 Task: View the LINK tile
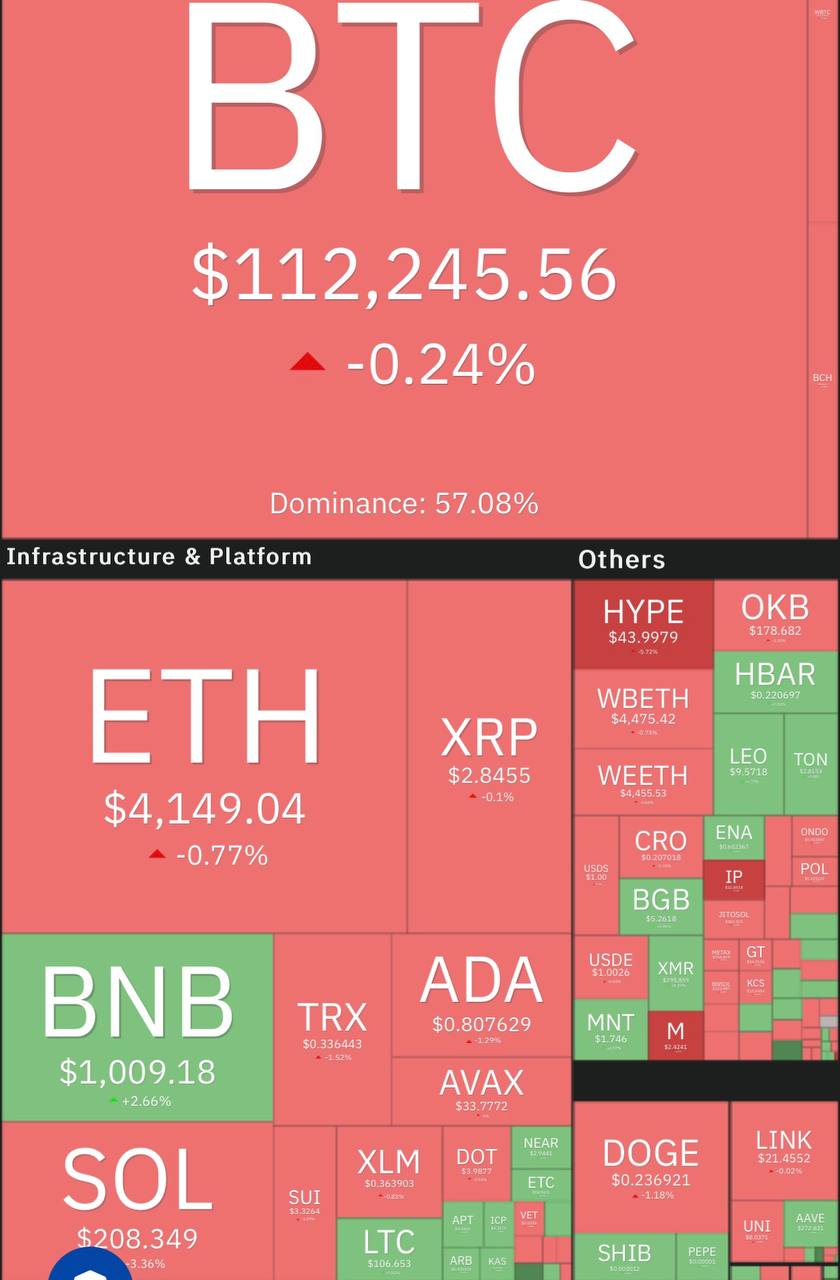pyautogui.click(x=784, y=1150)
